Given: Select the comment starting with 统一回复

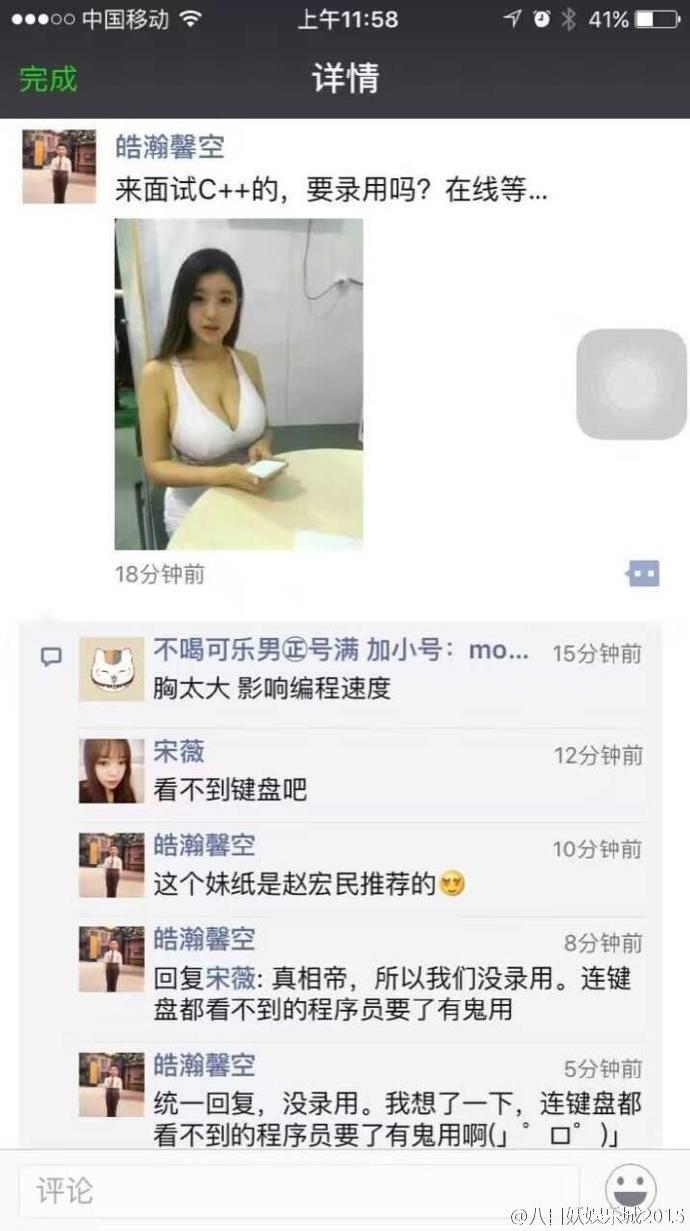Looking at the screenshot, I should point(397,1118).
